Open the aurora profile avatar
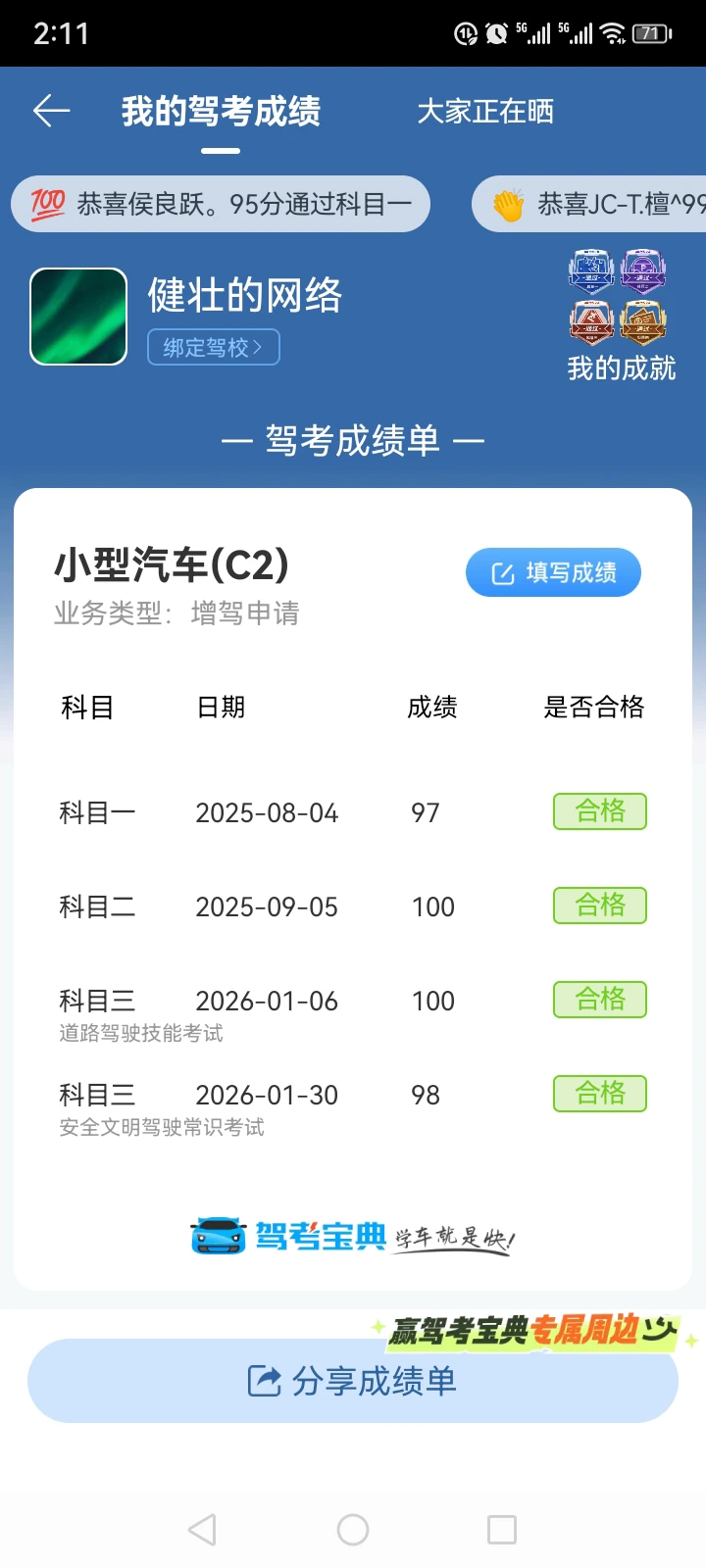The width and height of the screenshot is (706, 1568). click(78, 317)
